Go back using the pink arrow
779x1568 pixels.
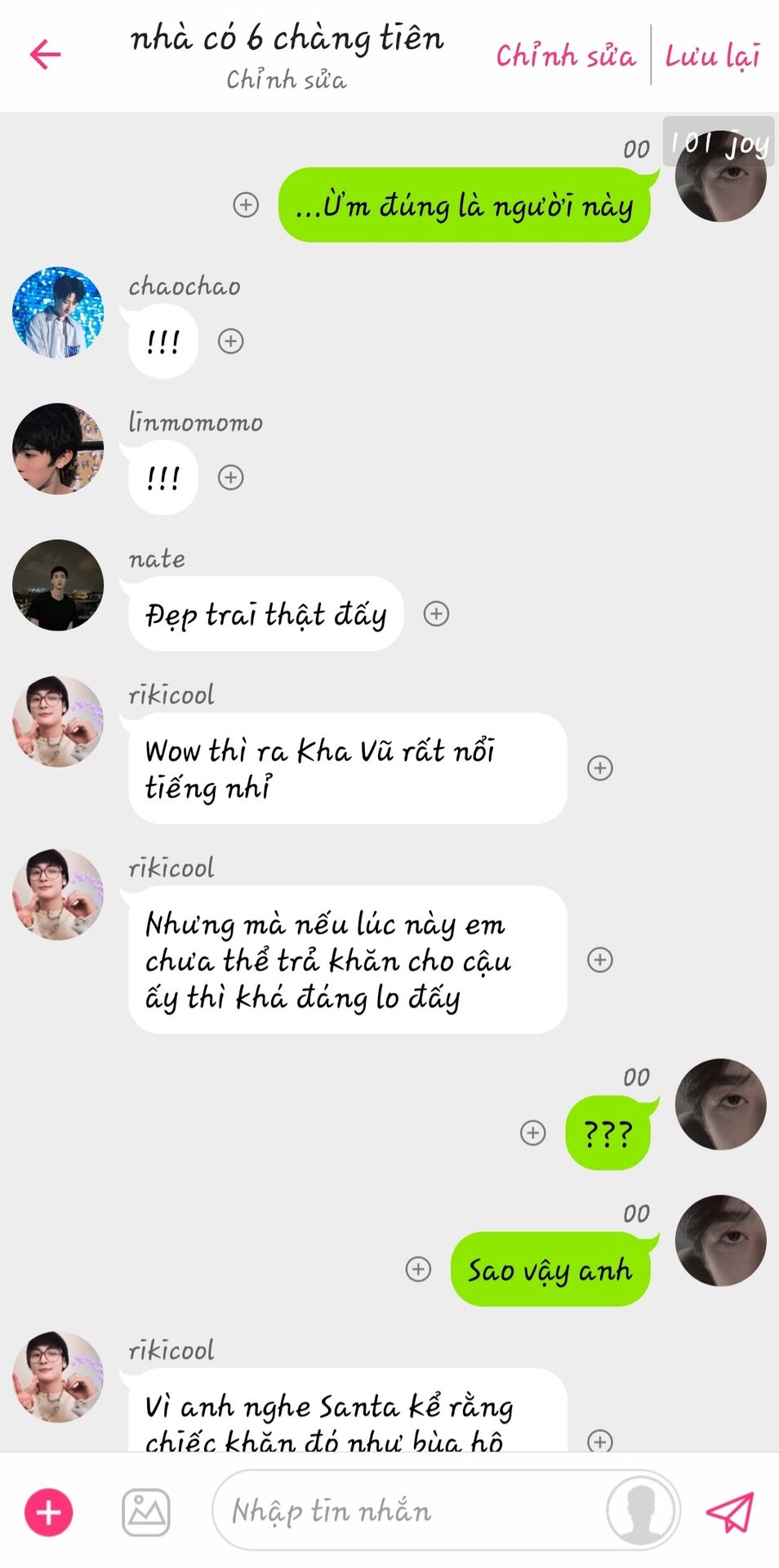(46, 55)
